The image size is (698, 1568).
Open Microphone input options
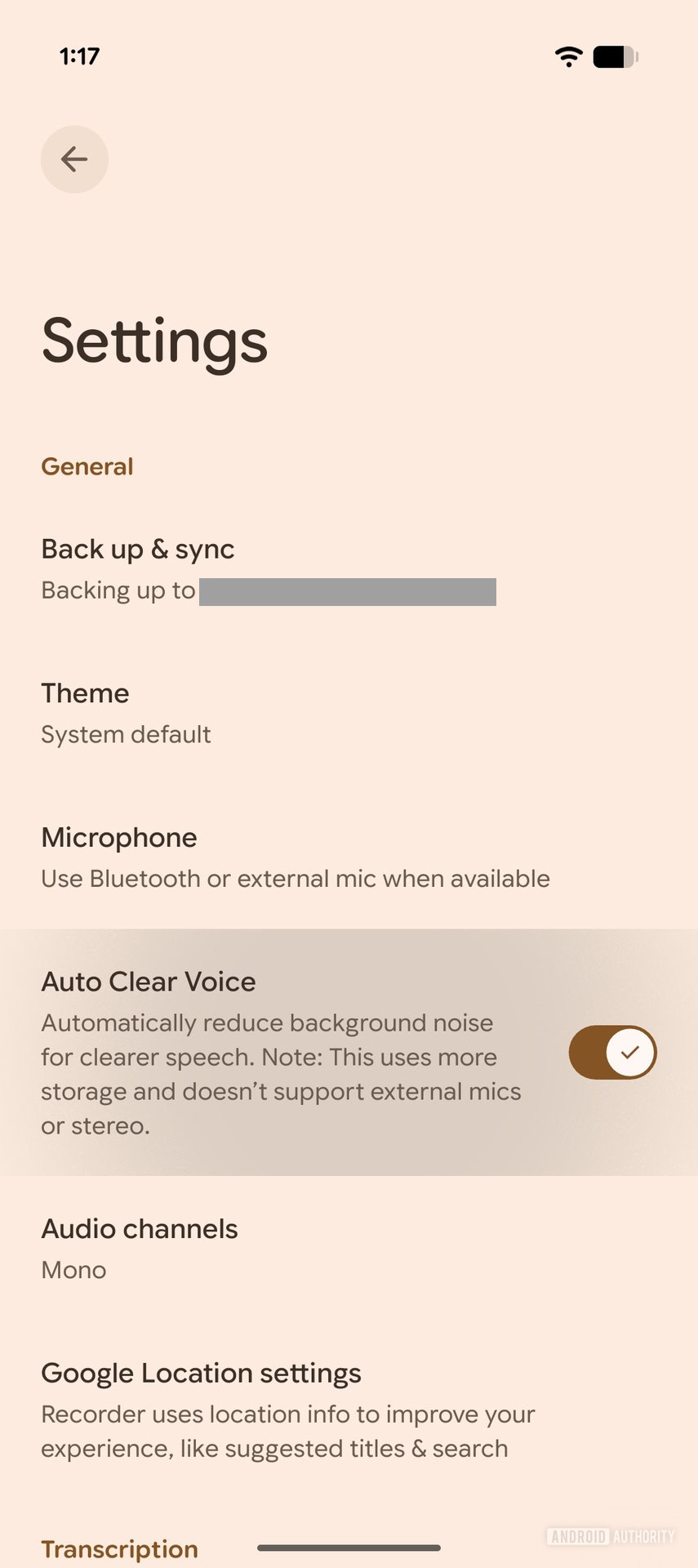point(118,837)
